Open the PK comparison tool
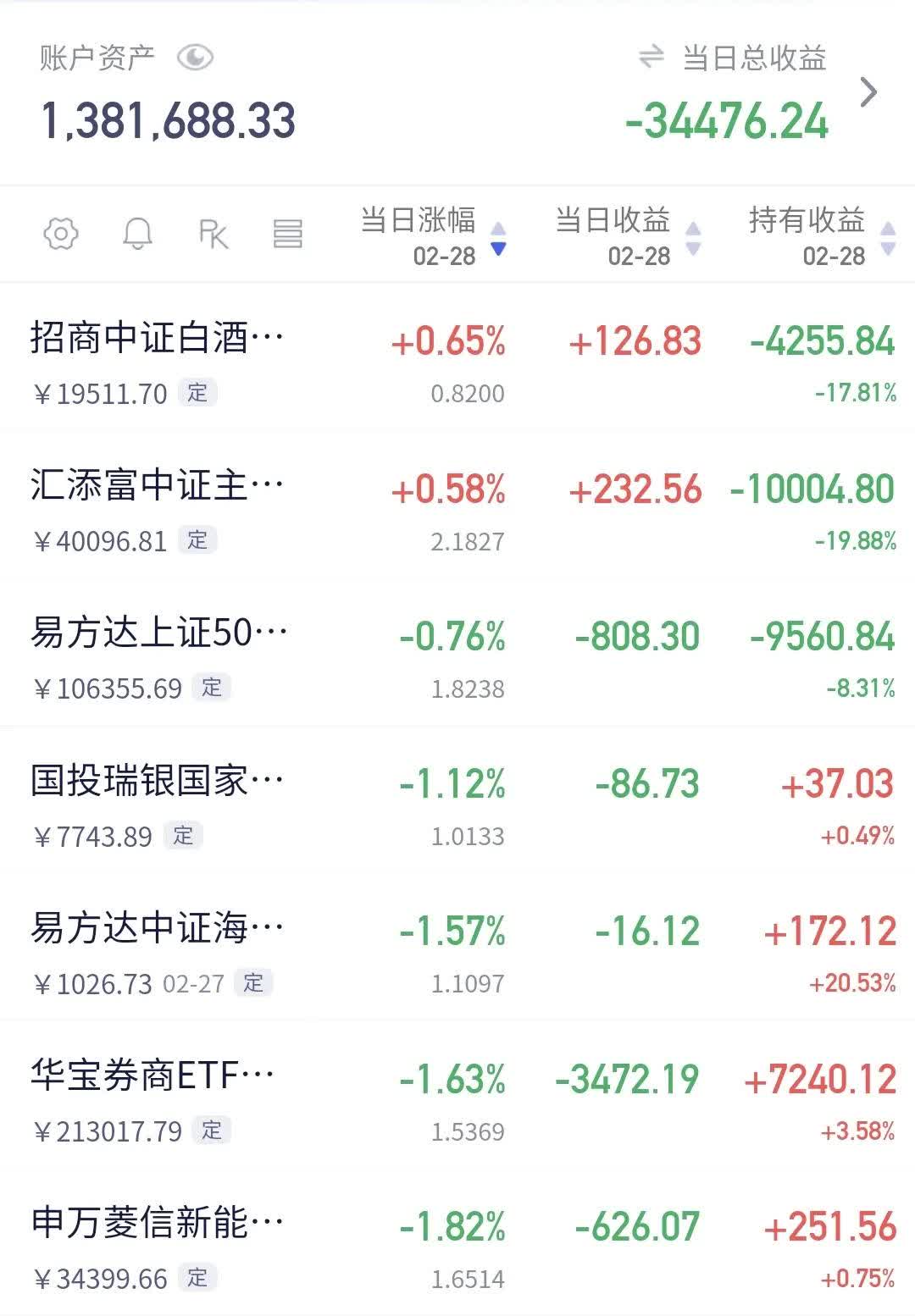 (213, 234)
